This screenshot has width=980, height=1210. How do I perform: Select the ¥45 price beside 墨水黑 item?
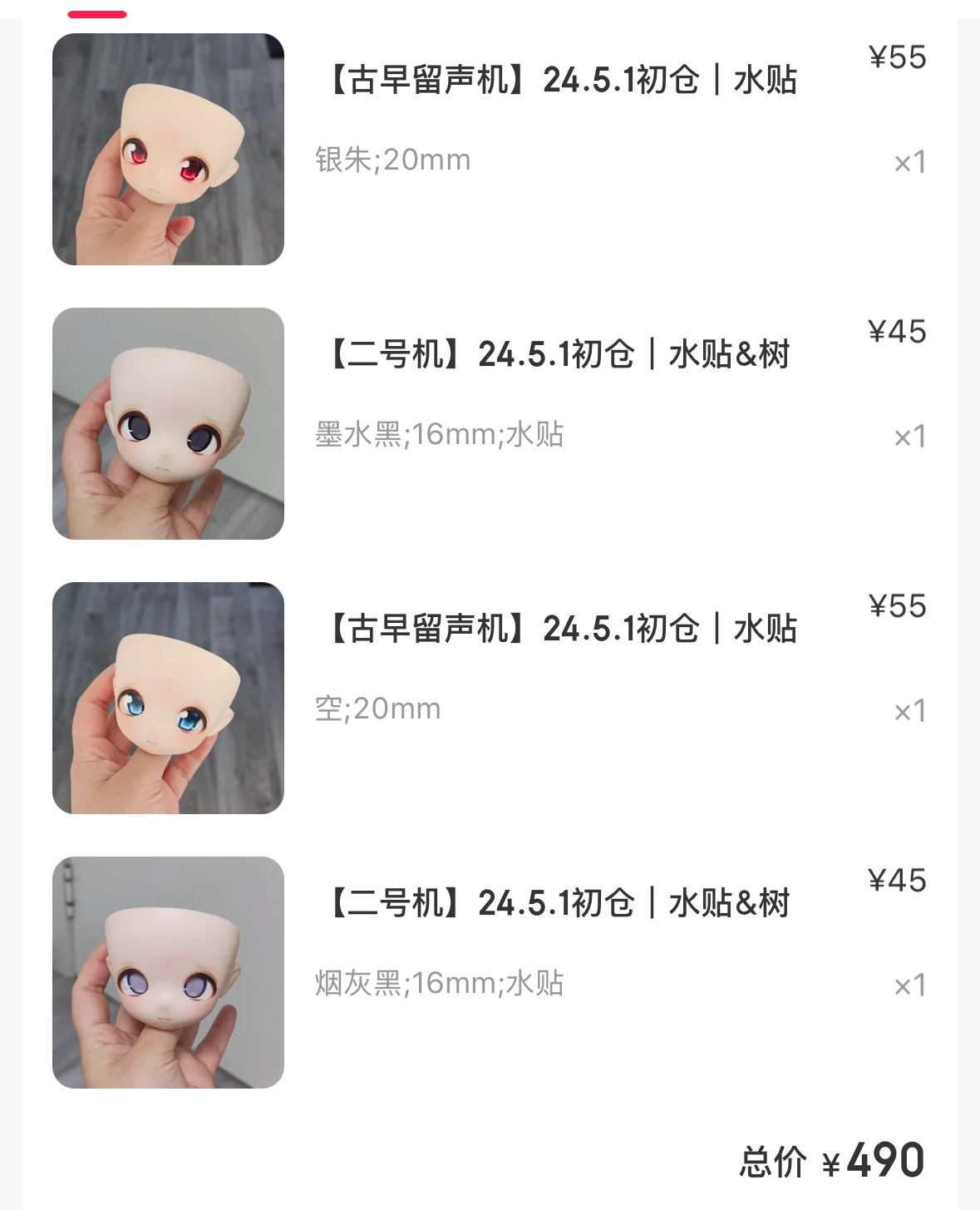tap(895, 333)
